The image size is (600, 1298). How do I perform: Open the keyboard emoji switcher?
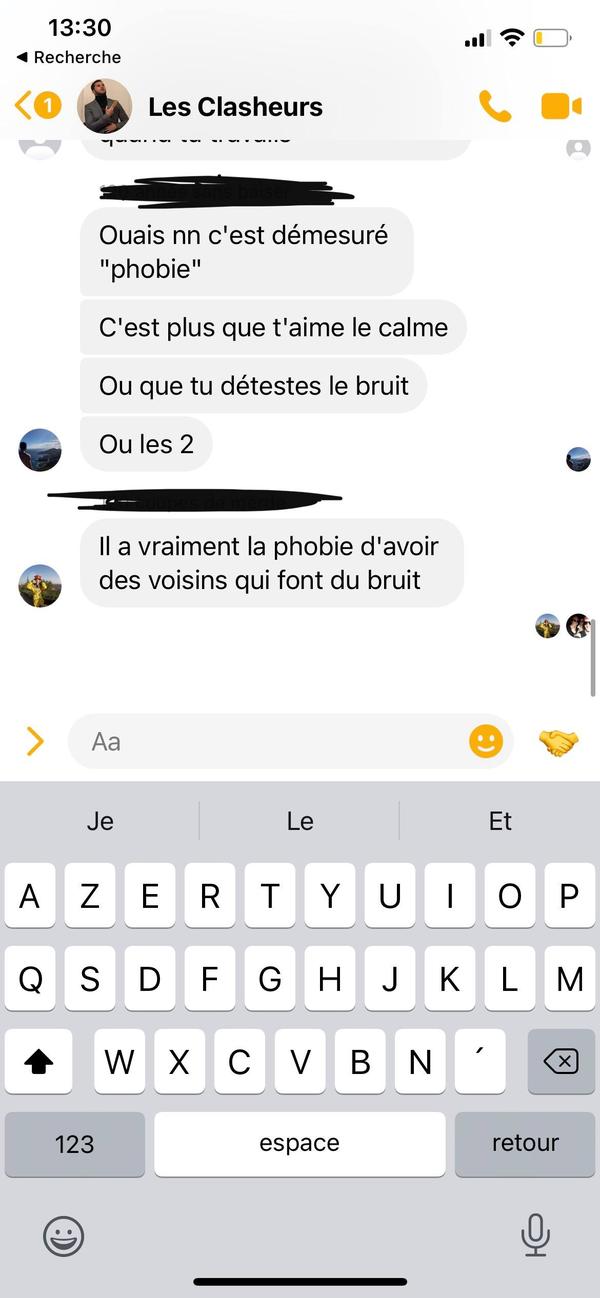[x=64, y=1236]
